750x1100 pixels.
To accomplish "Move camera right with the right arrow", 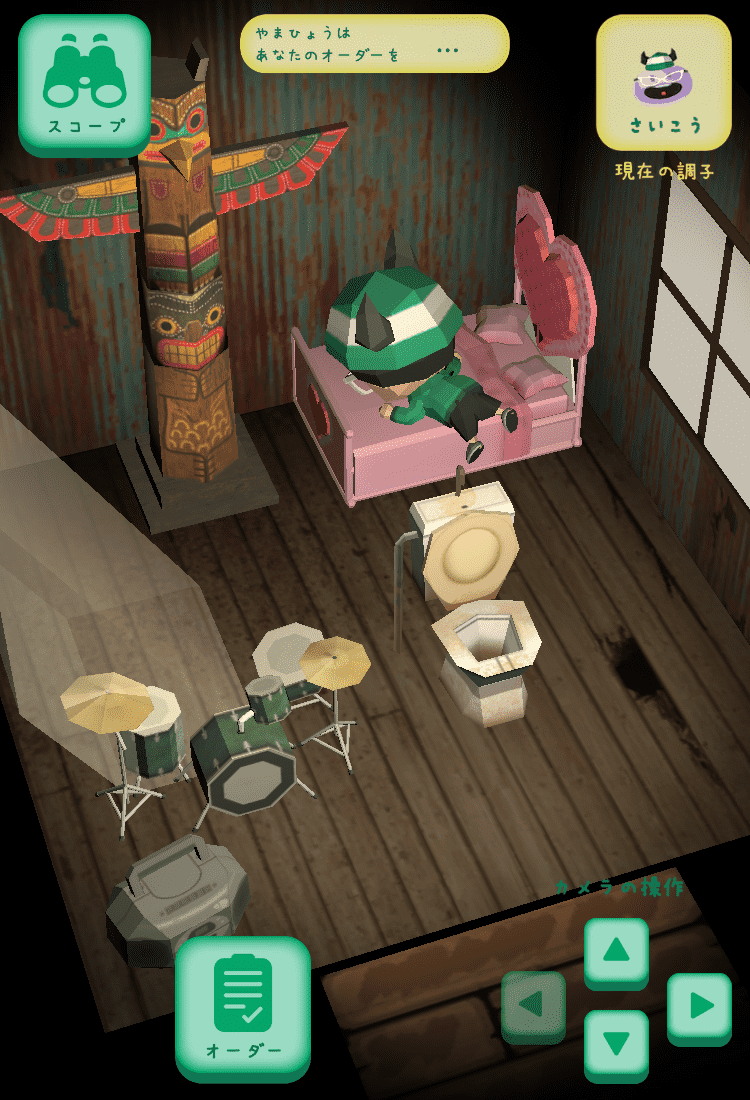I will pyautogui.click(x=698, y=1006).
